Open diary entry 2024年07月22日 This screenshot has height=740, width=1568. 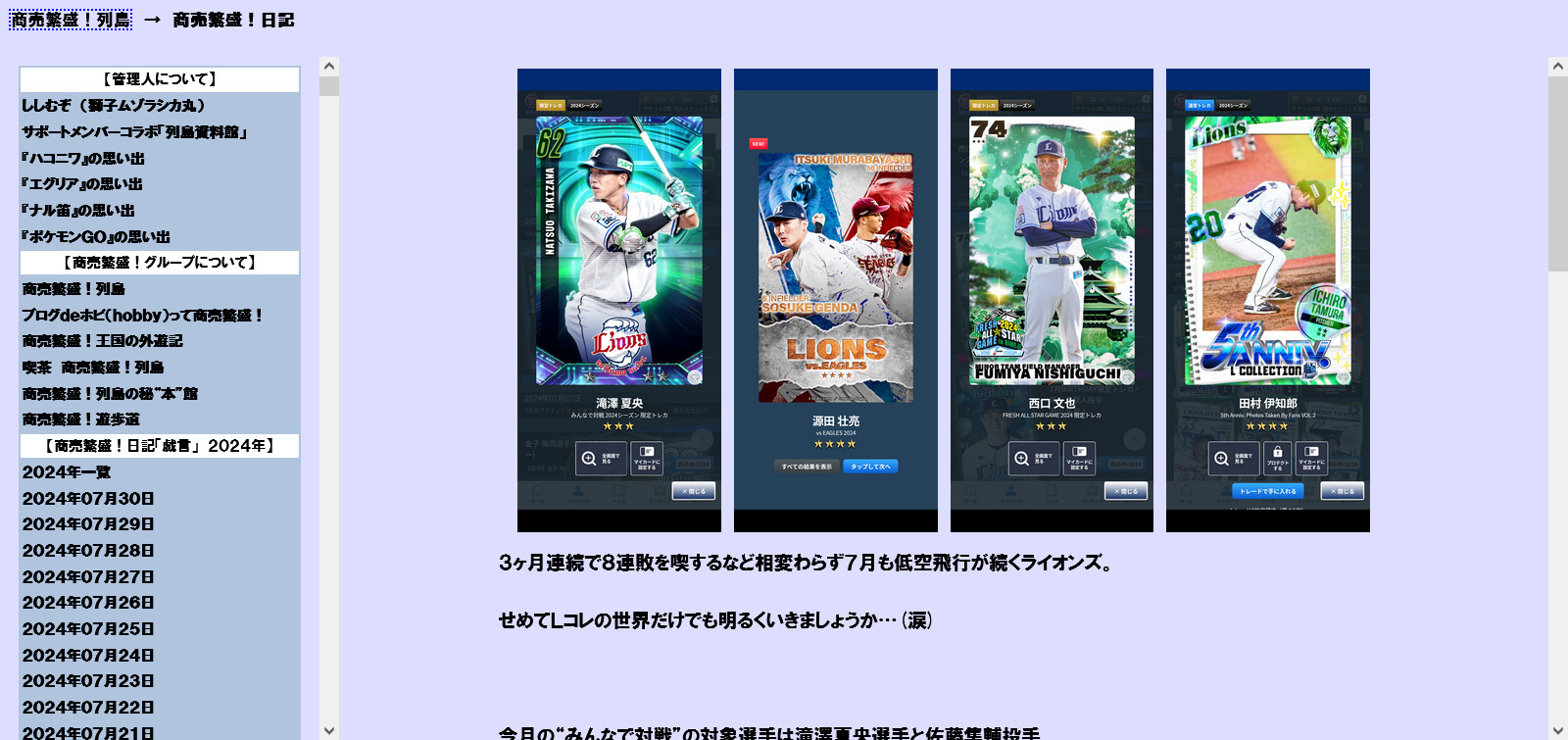click(x=88, y=708)
